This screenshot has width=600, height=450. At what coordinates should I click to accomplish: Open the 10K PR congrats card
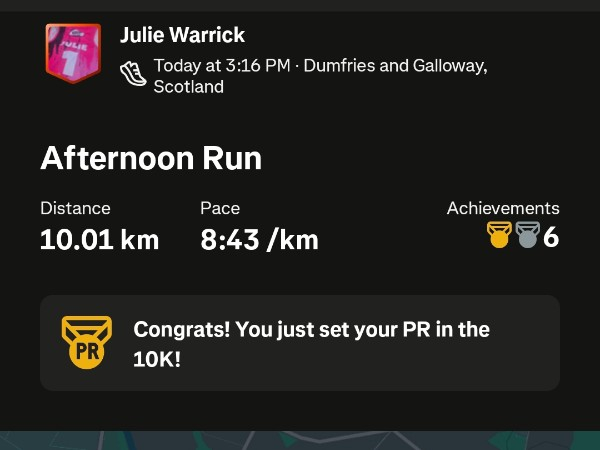tap(300, 342)
